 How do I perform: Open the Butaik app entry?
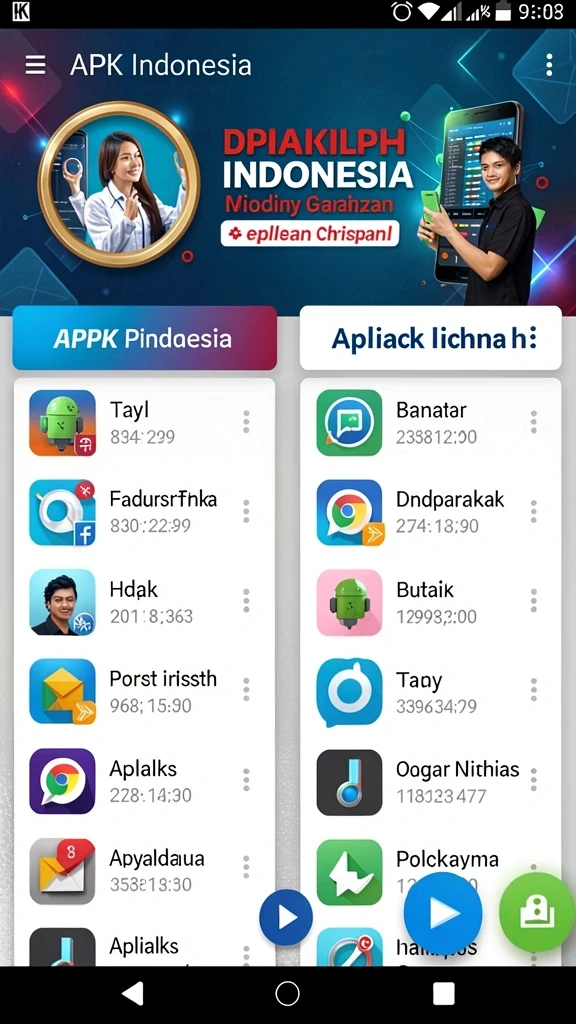(430, 601)
